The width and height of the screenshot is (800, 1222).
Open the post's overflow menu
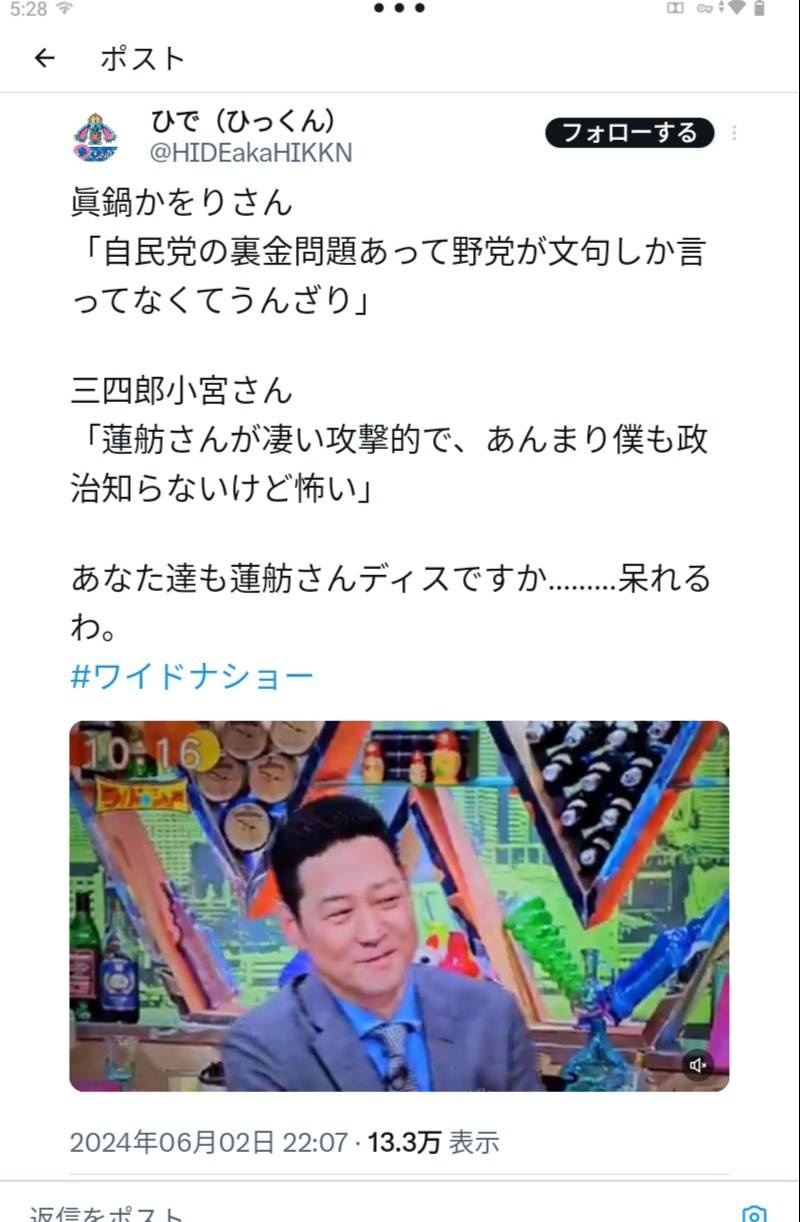click(735, 133)
